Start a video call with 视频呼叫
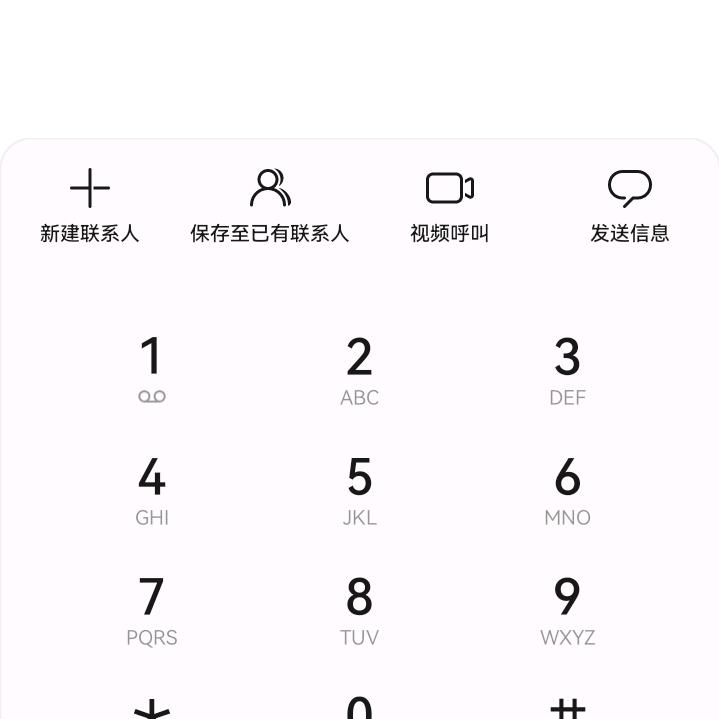Image resolution: width=719 pixels, height=719 pixels. pos(449,206)
